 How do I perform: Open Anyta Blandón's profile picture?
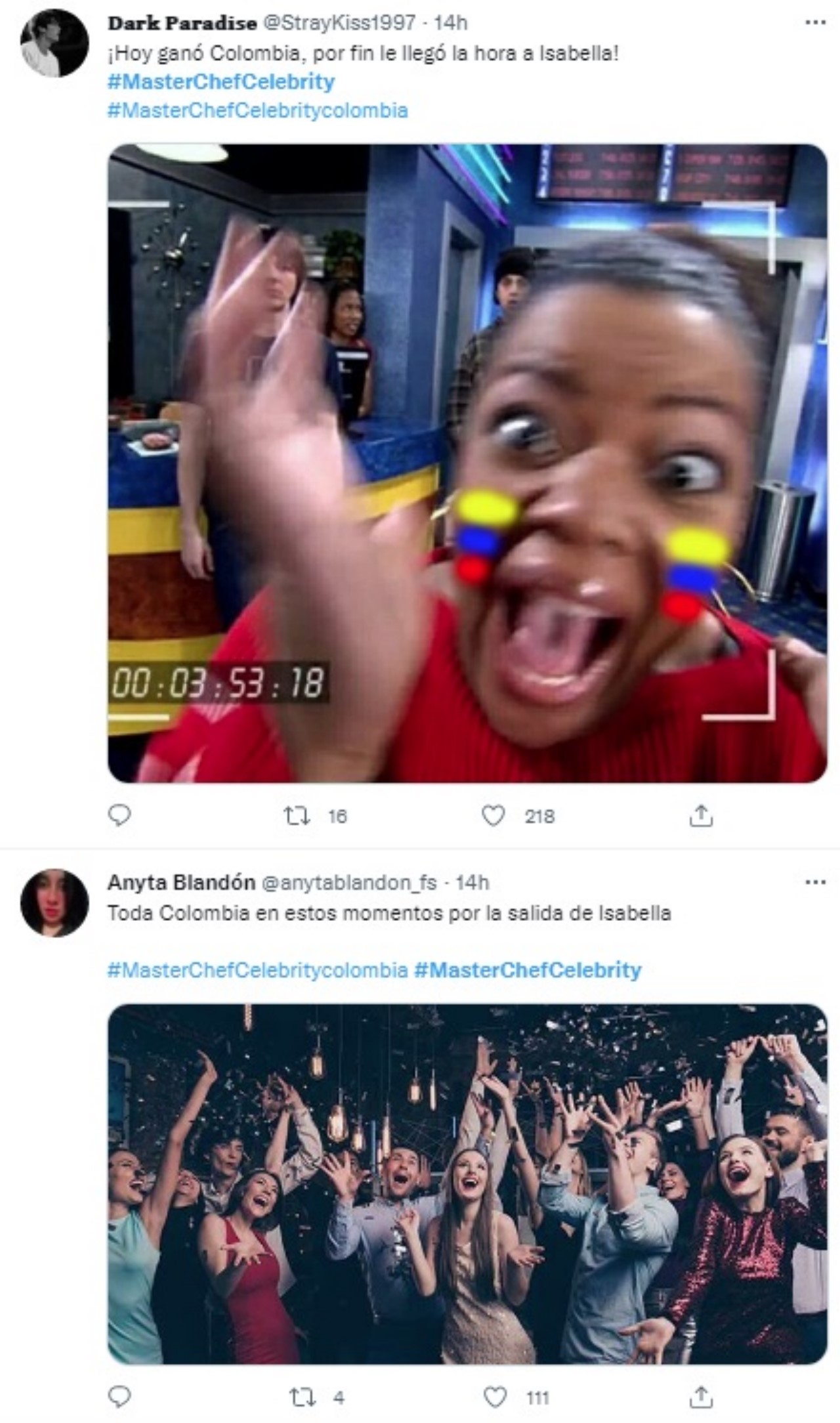(54, 903)
